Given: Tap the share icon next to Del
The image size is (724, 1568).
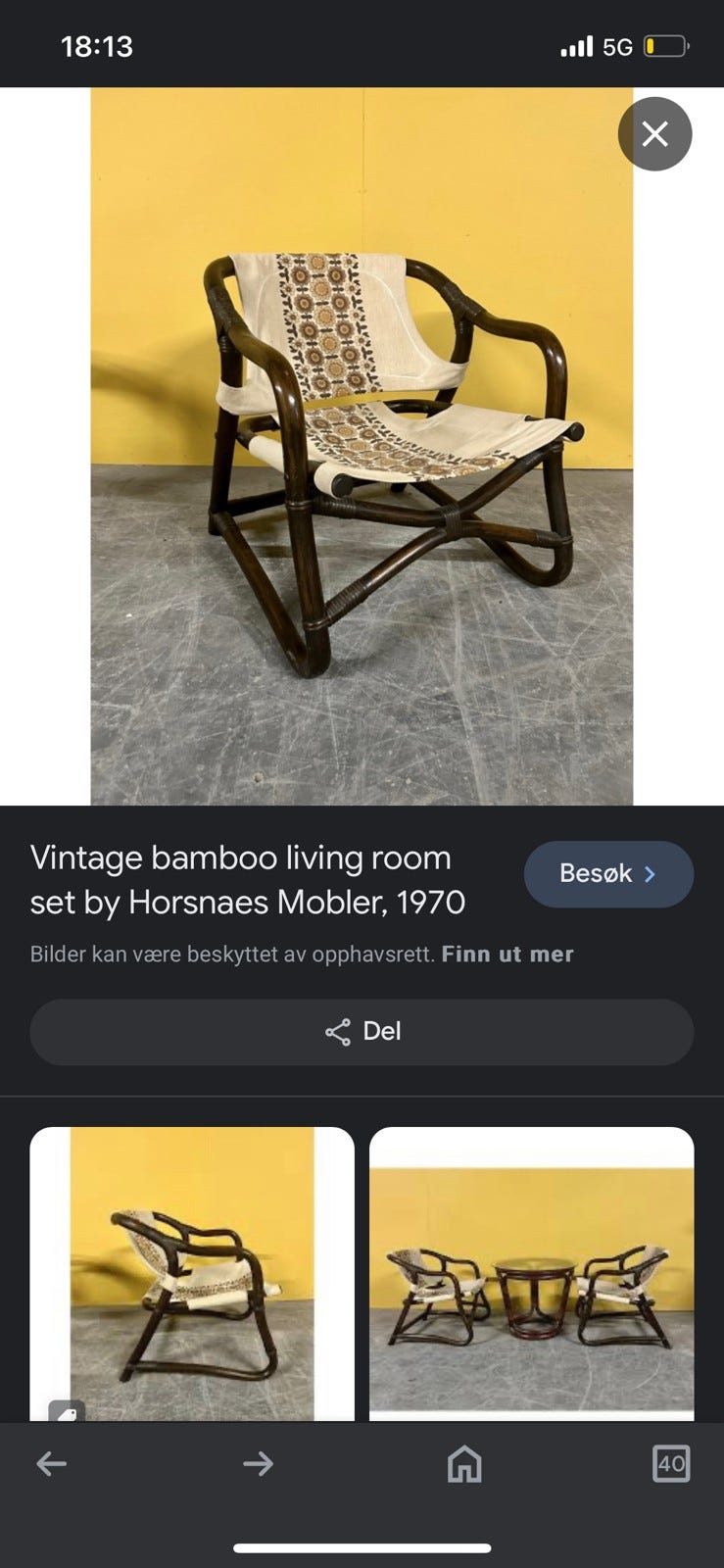Looking at the screenshot, I should click(338, 1031).
